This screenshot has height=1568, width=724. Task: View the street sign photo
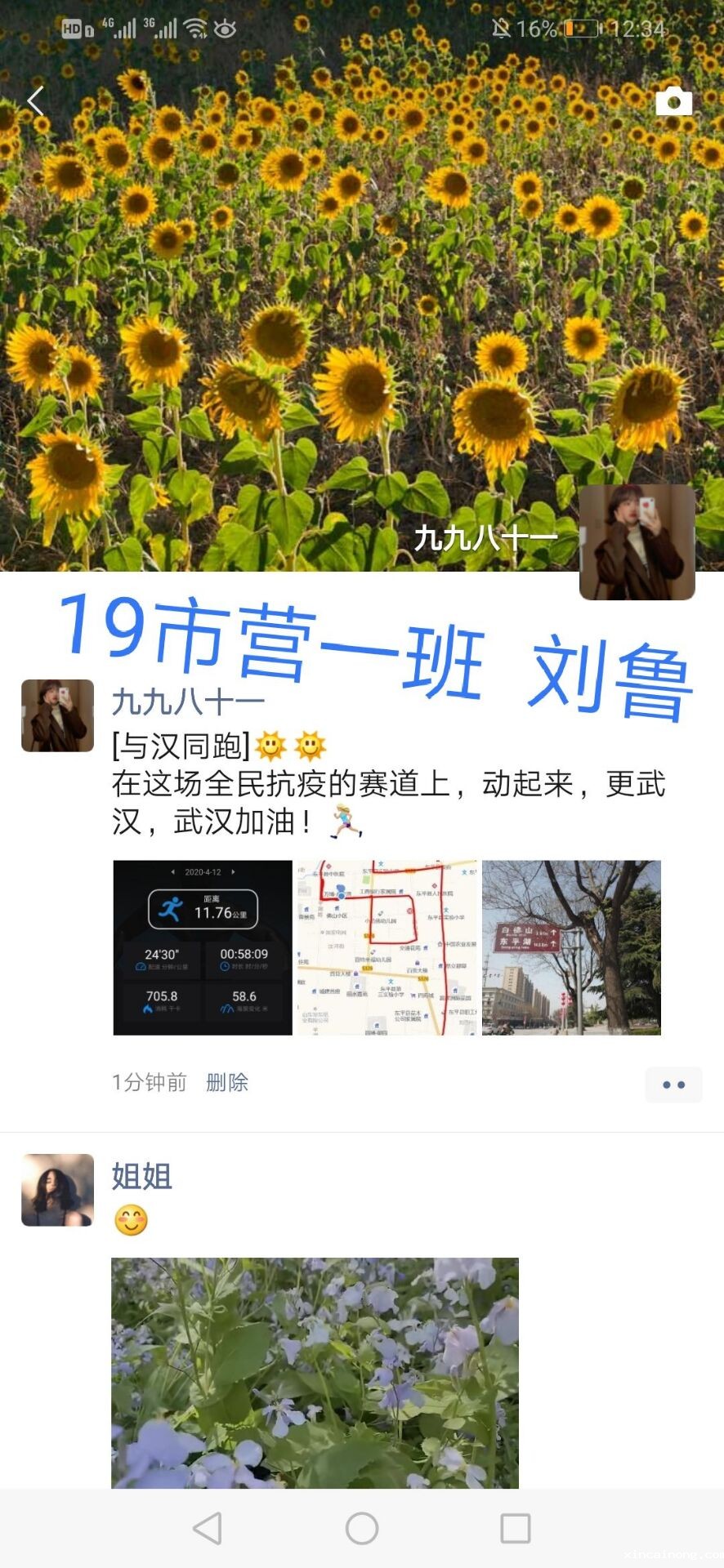click(x=571, y=947)
